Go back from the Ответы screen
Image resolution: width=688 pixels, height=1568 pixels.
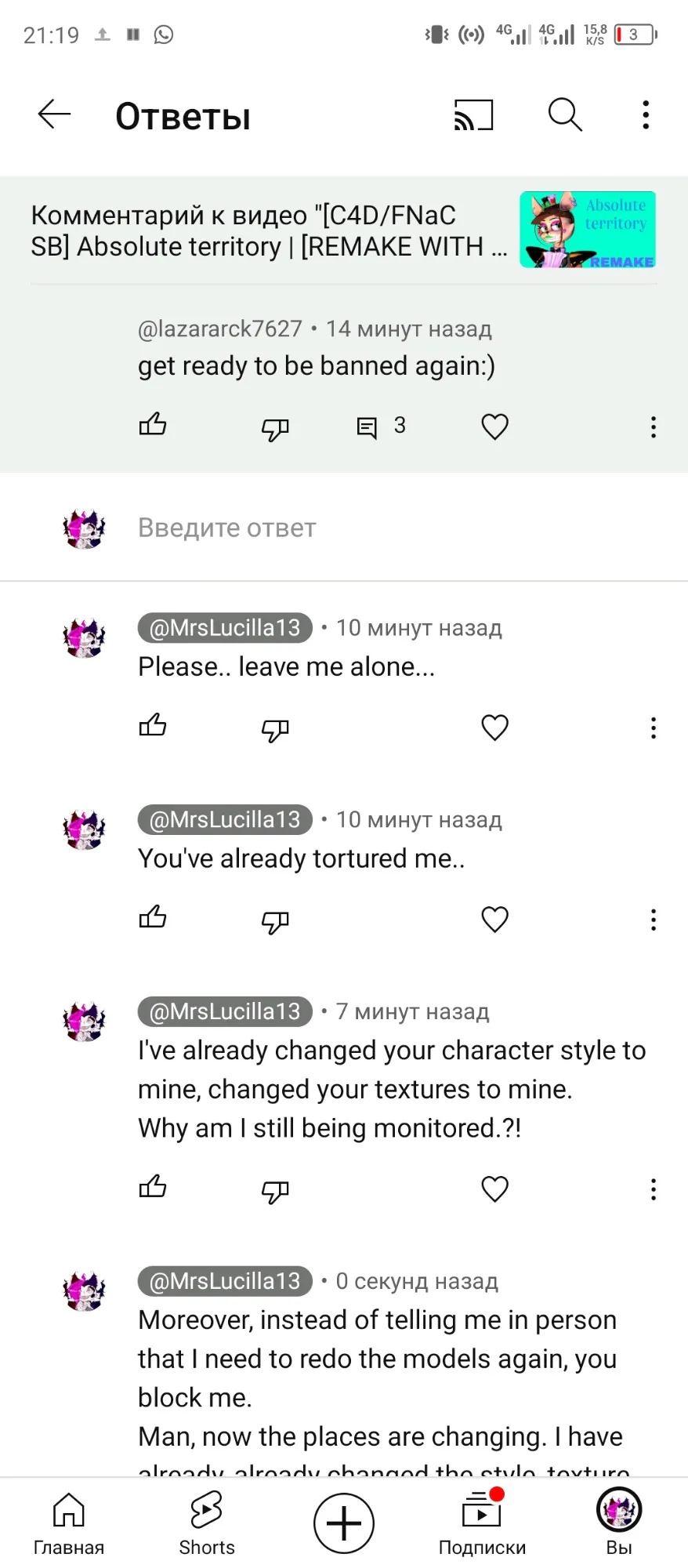(54, 114)
